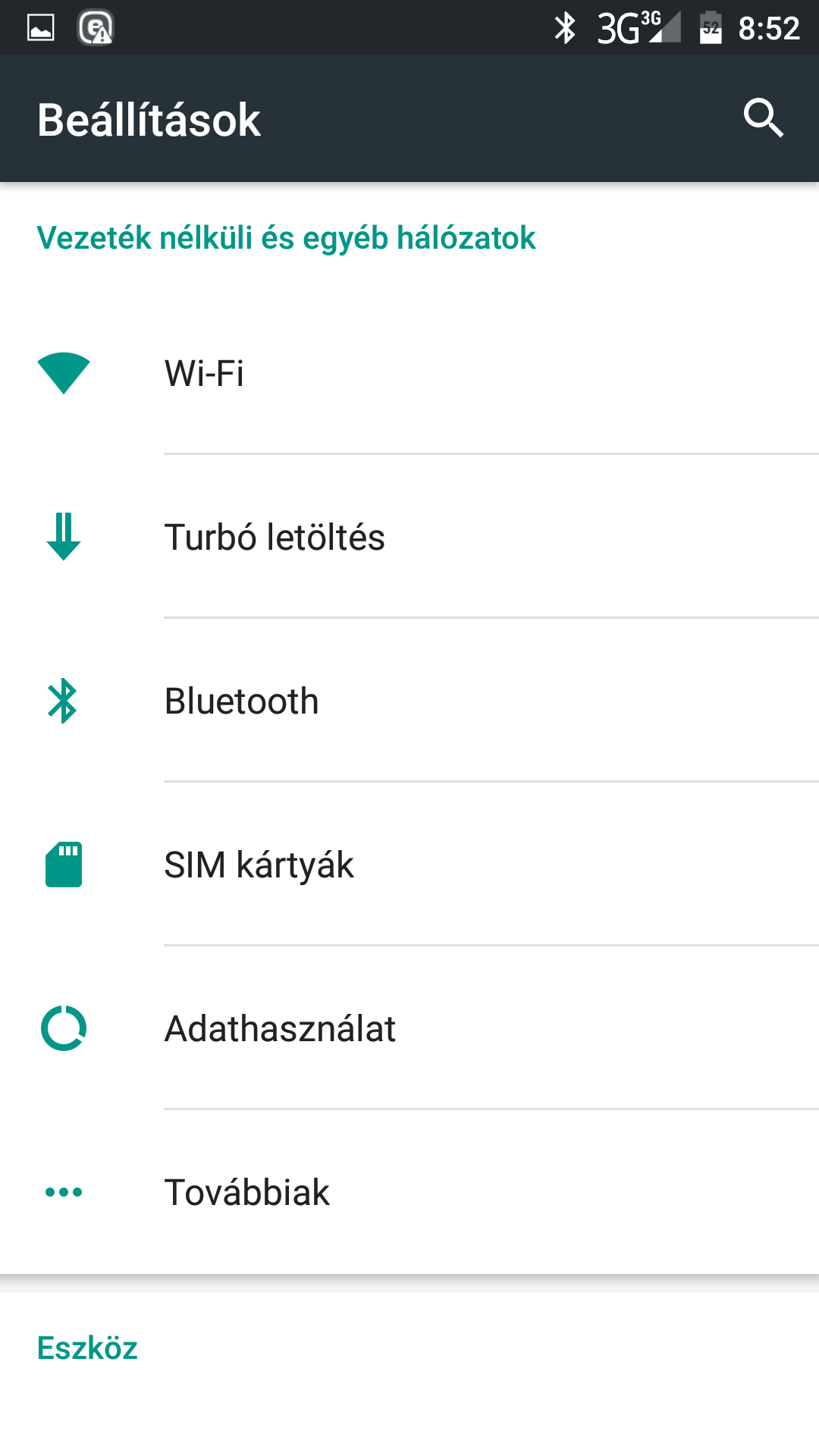Screen dimensions: 819x1456
Task: Open Bluetooth settings
Action: (409, 701)
